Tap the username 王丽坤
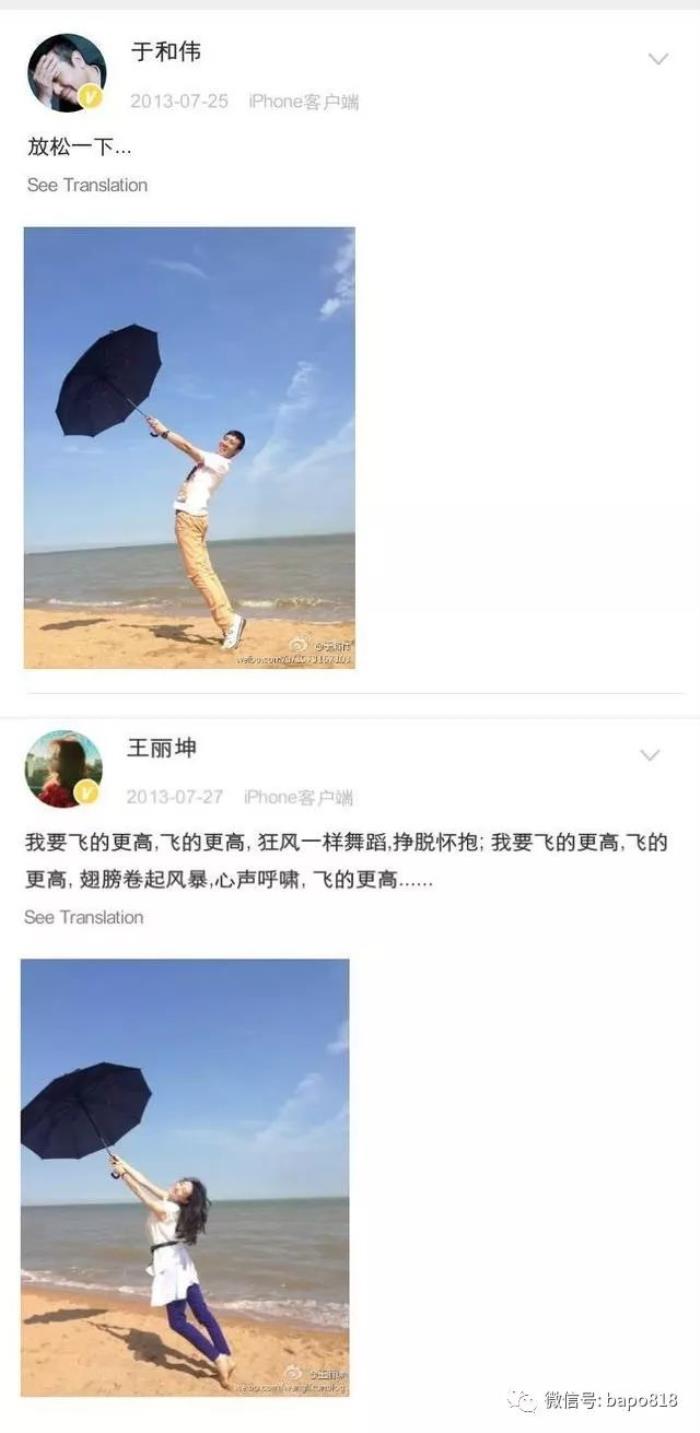Image resolution: width=700 pixels, height=1433 pixels. coord(161,748)
